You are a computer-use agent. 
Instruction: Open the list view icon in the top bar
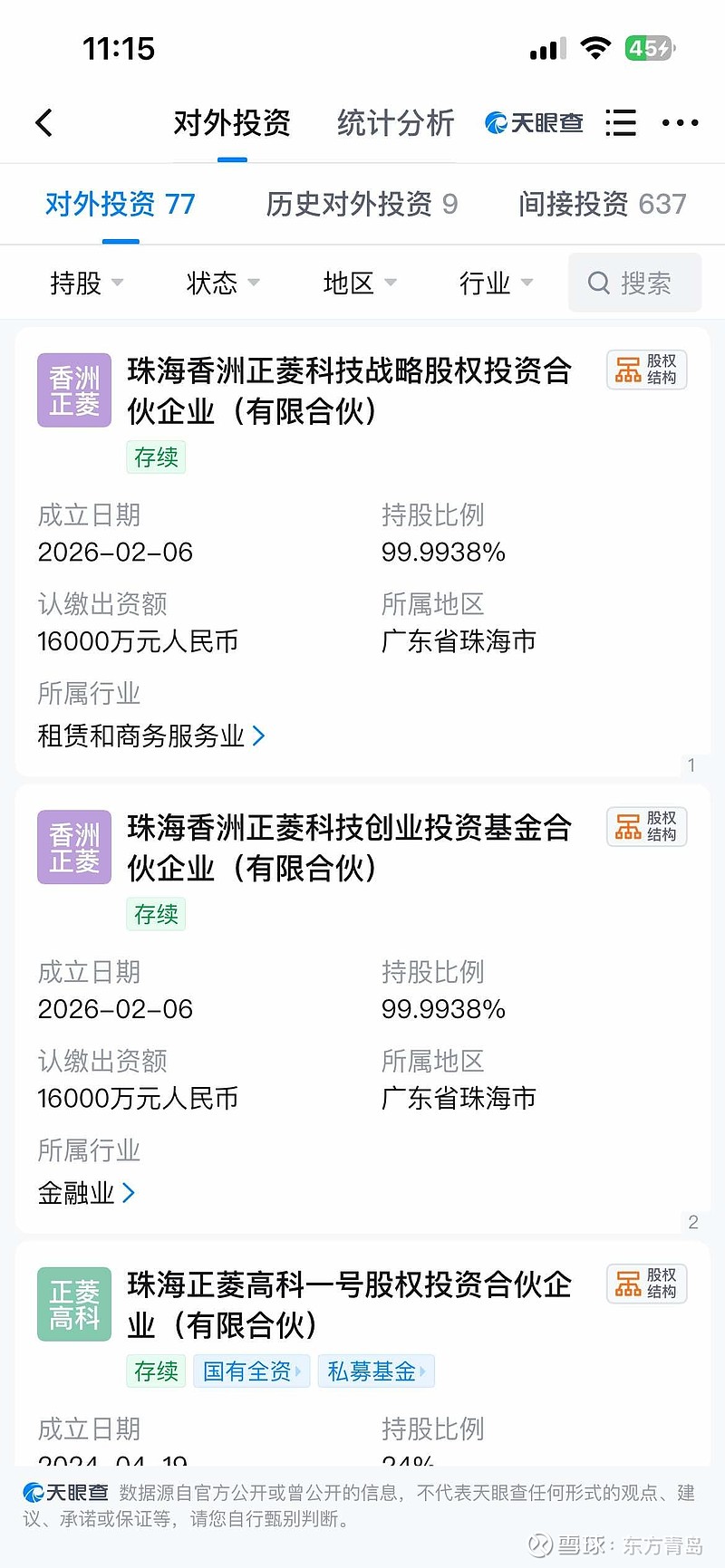coord(620,122)
